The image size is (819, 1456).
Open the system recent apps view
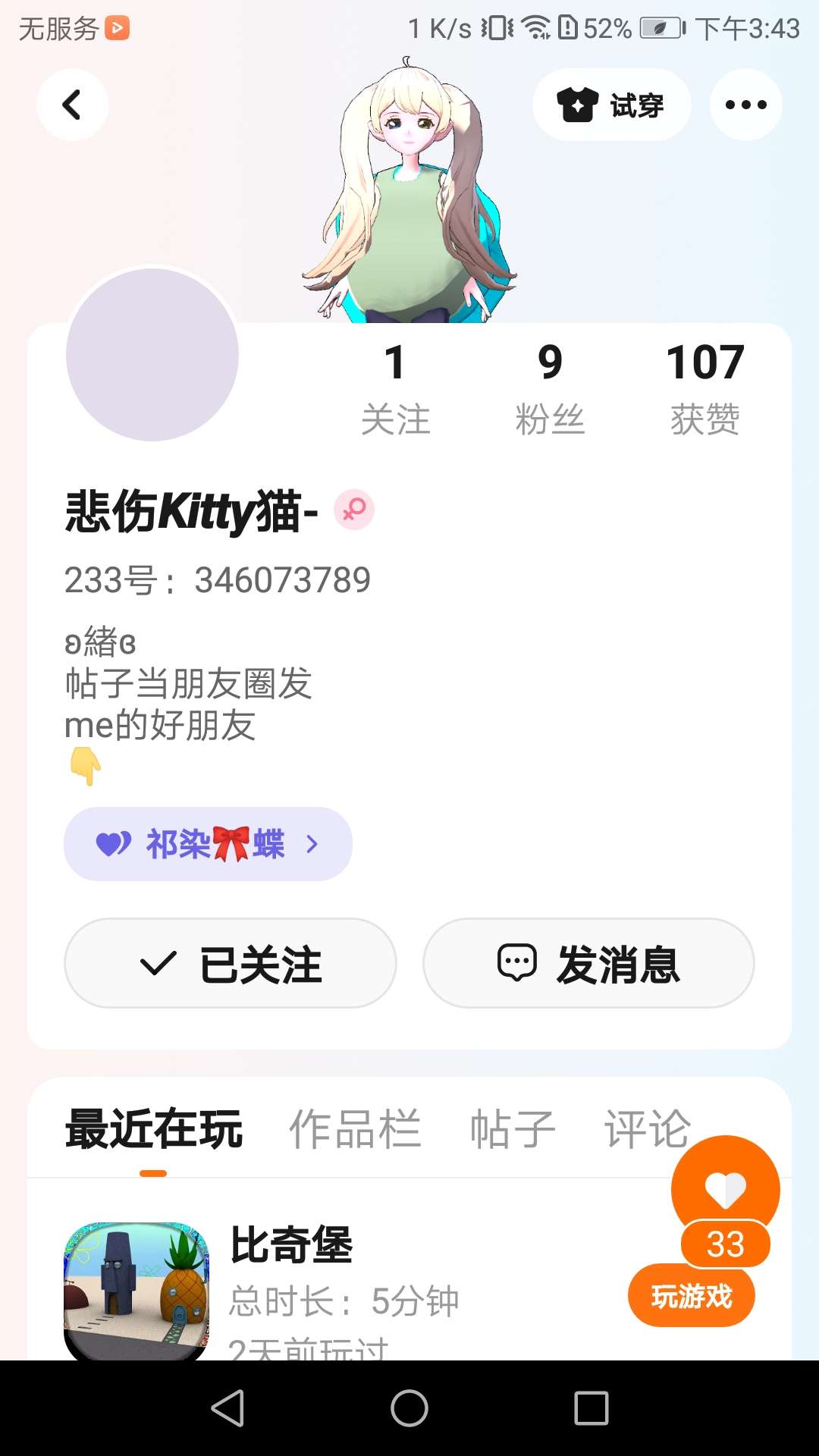(x=591, y=1408)
